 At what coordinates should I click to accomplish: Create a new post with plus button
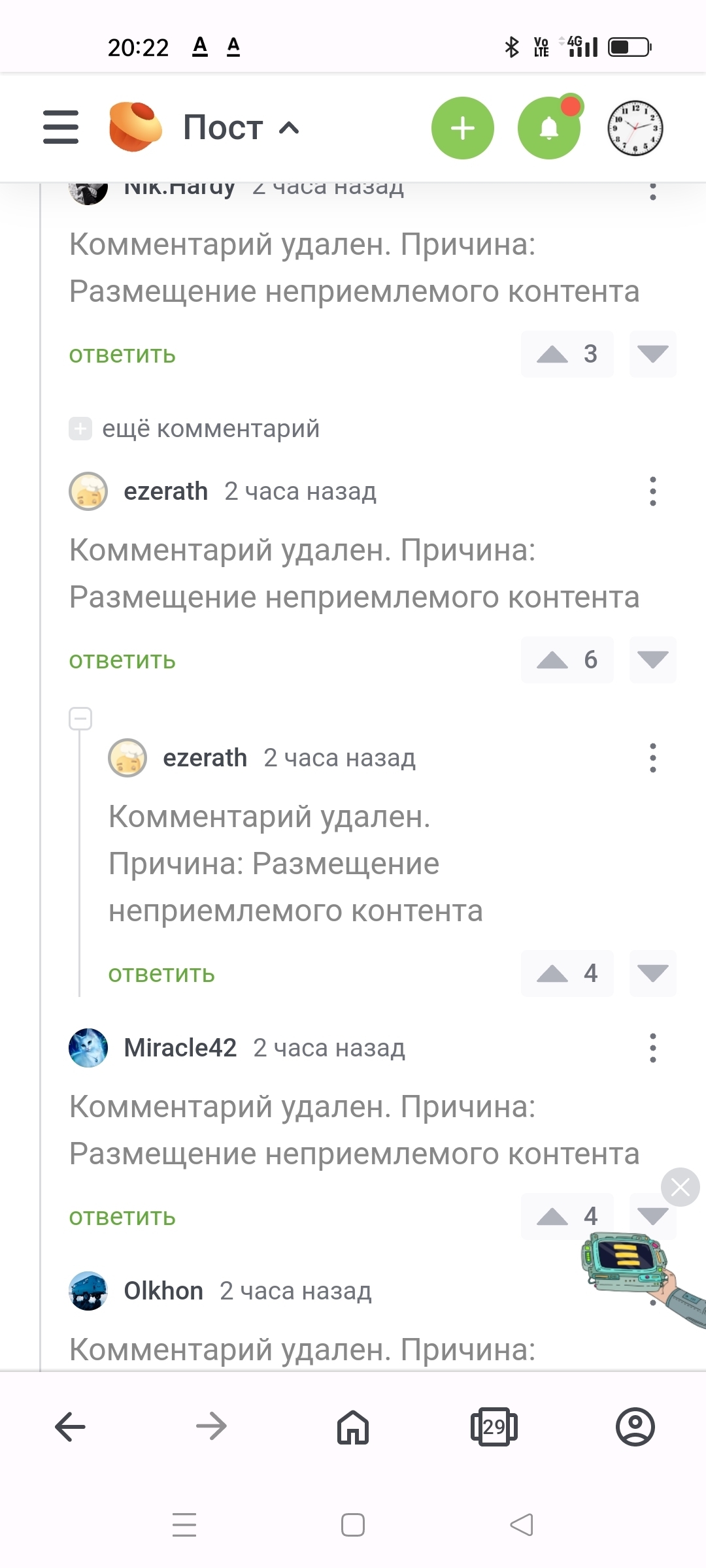point(462,128)
